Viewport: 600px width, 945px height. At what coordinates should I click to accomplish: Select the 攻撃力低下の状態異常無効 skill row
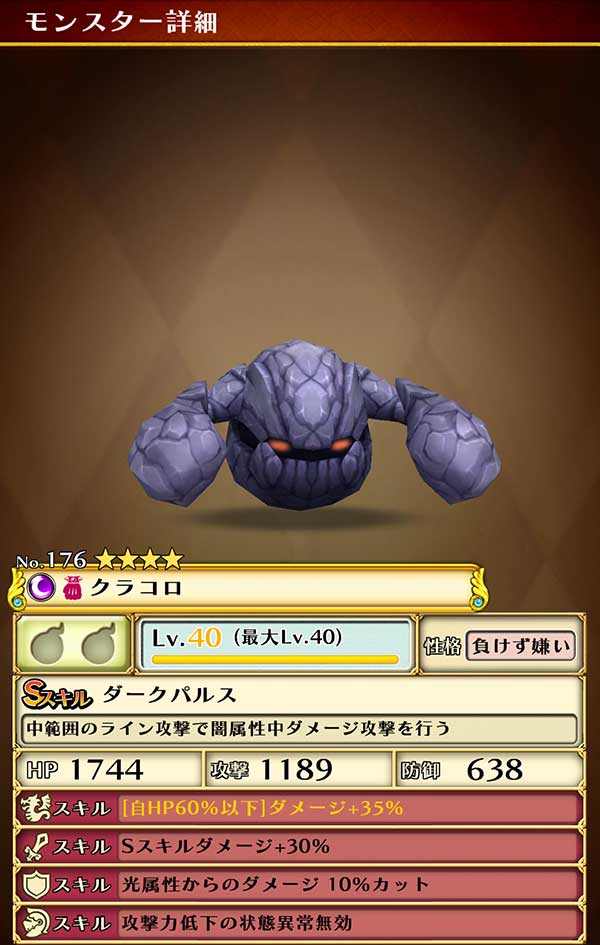coord(300,922)
